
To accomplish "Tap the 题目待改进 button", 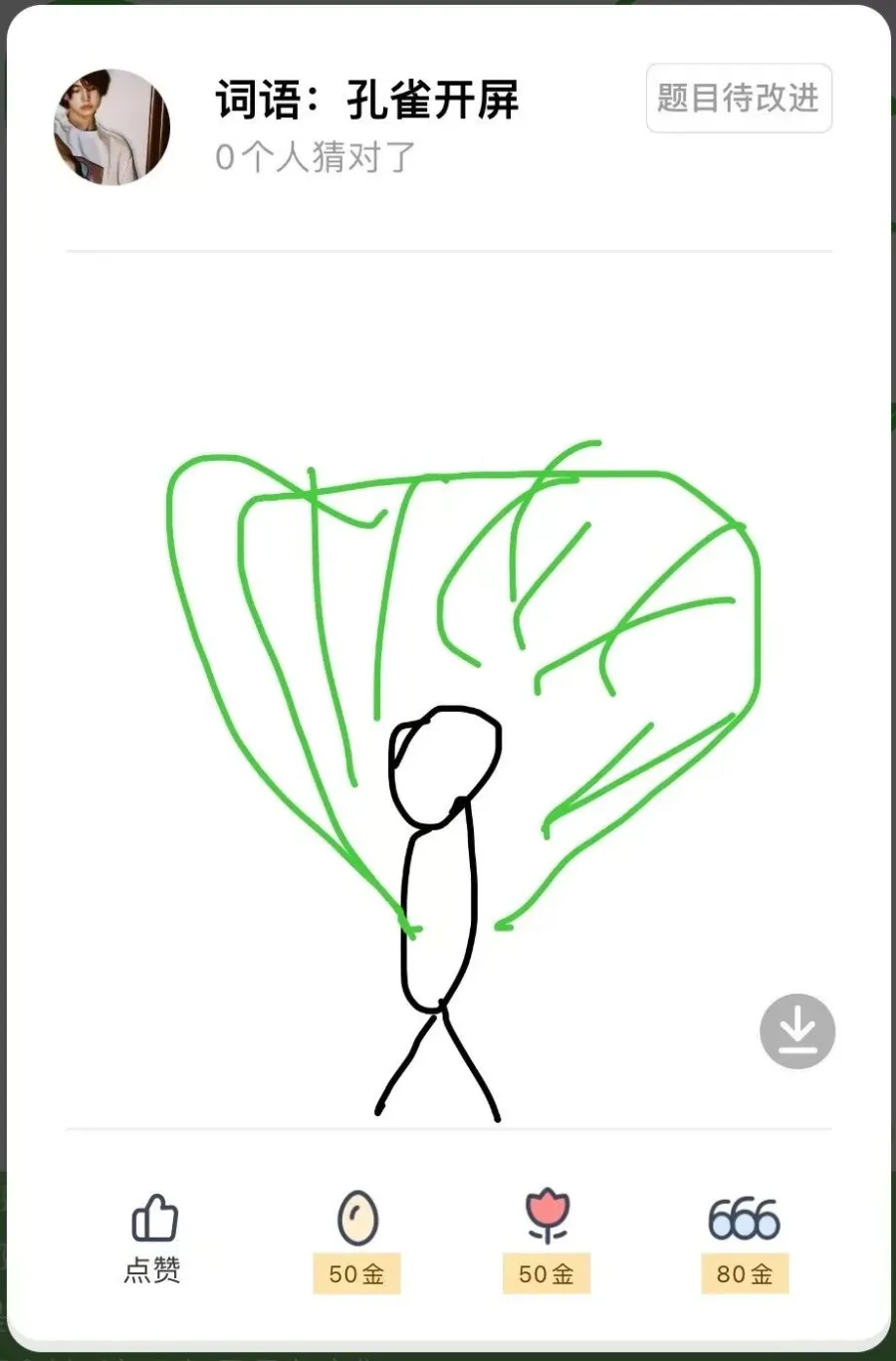I will [x=739, y=99].
